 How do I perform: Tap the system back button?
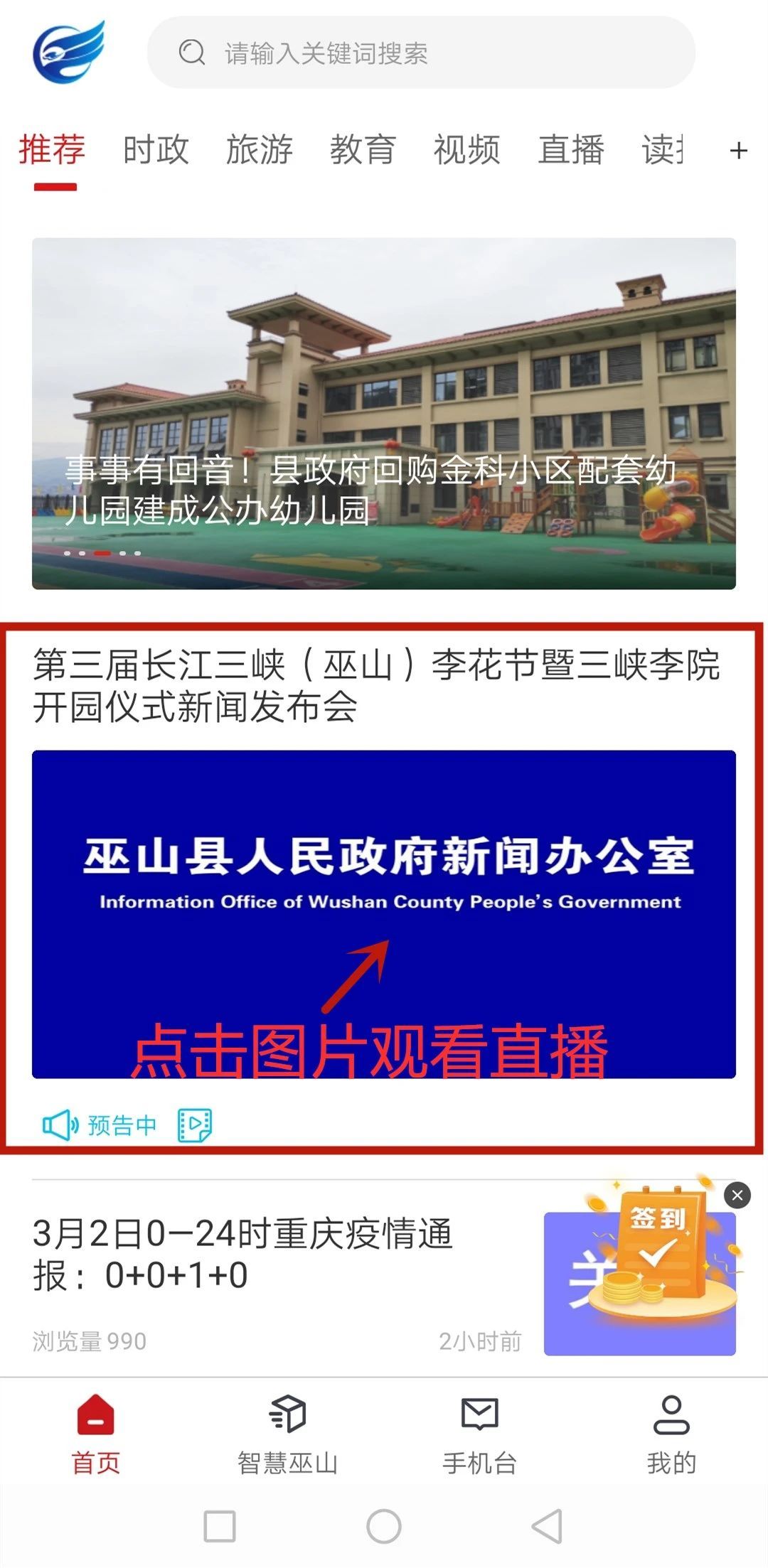(547, 1525)
